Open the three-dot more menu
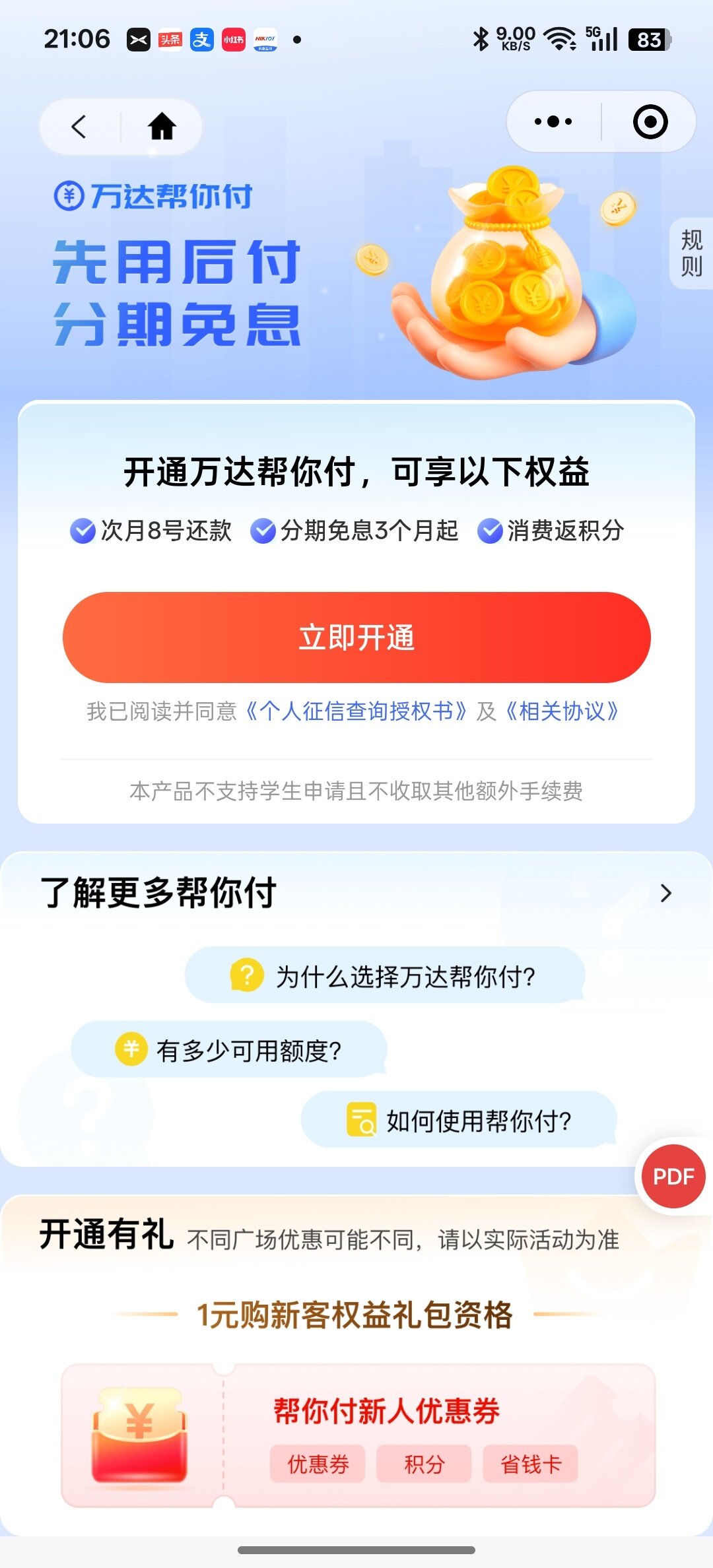713x1568 pixels. [553, 122]
